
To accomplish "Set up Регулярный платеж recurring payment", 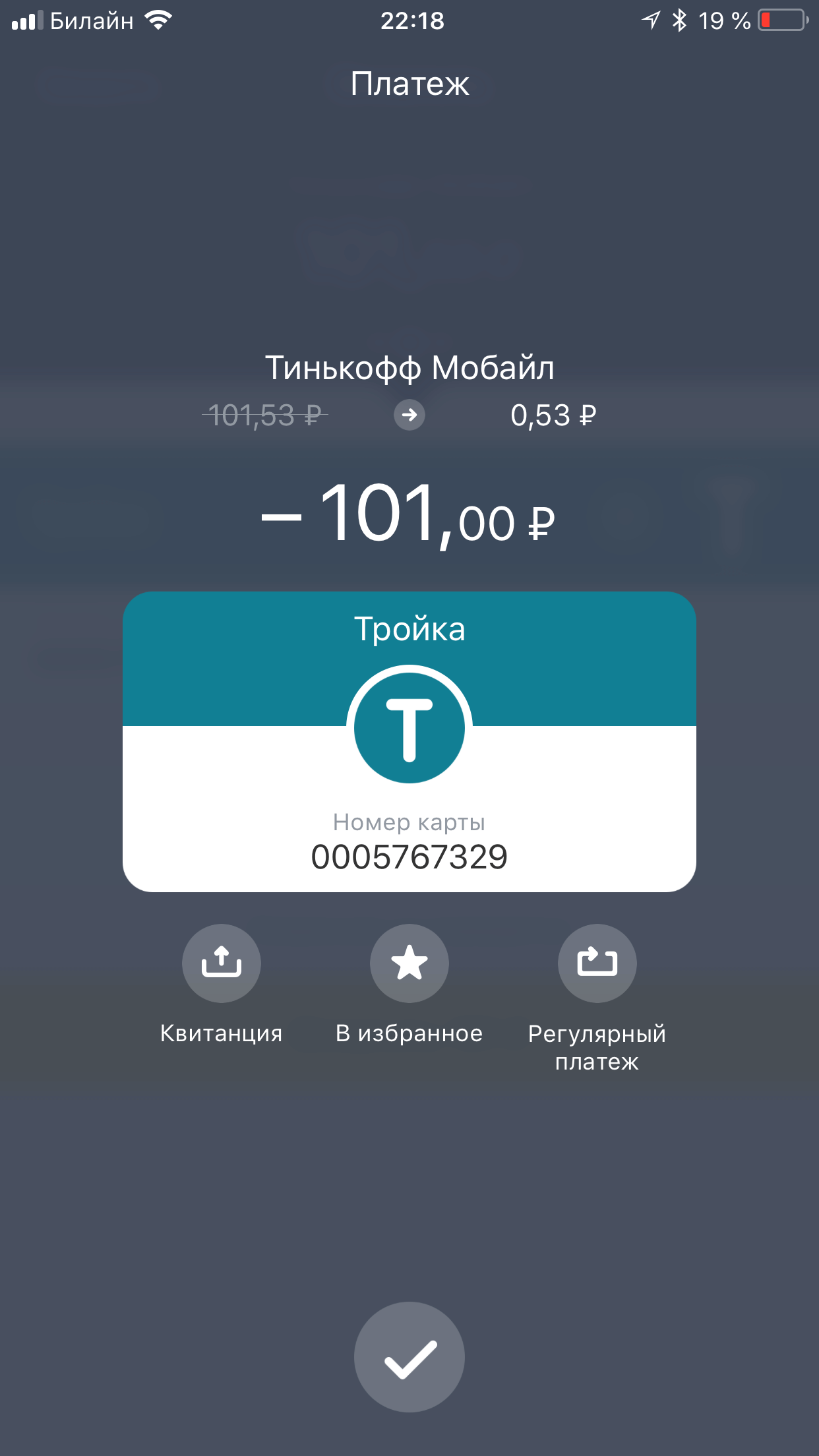I will 597,963.
